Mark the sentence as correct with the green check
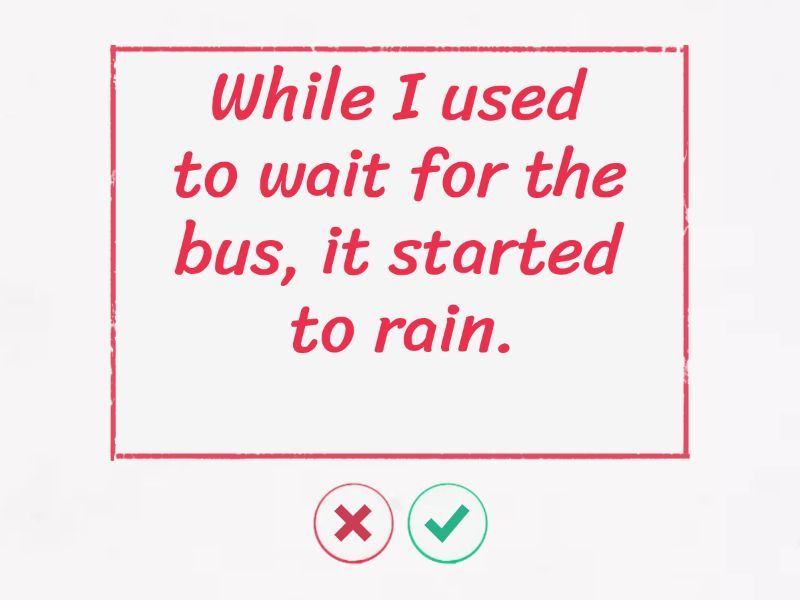The image size is (800, 600). point(447,523)
